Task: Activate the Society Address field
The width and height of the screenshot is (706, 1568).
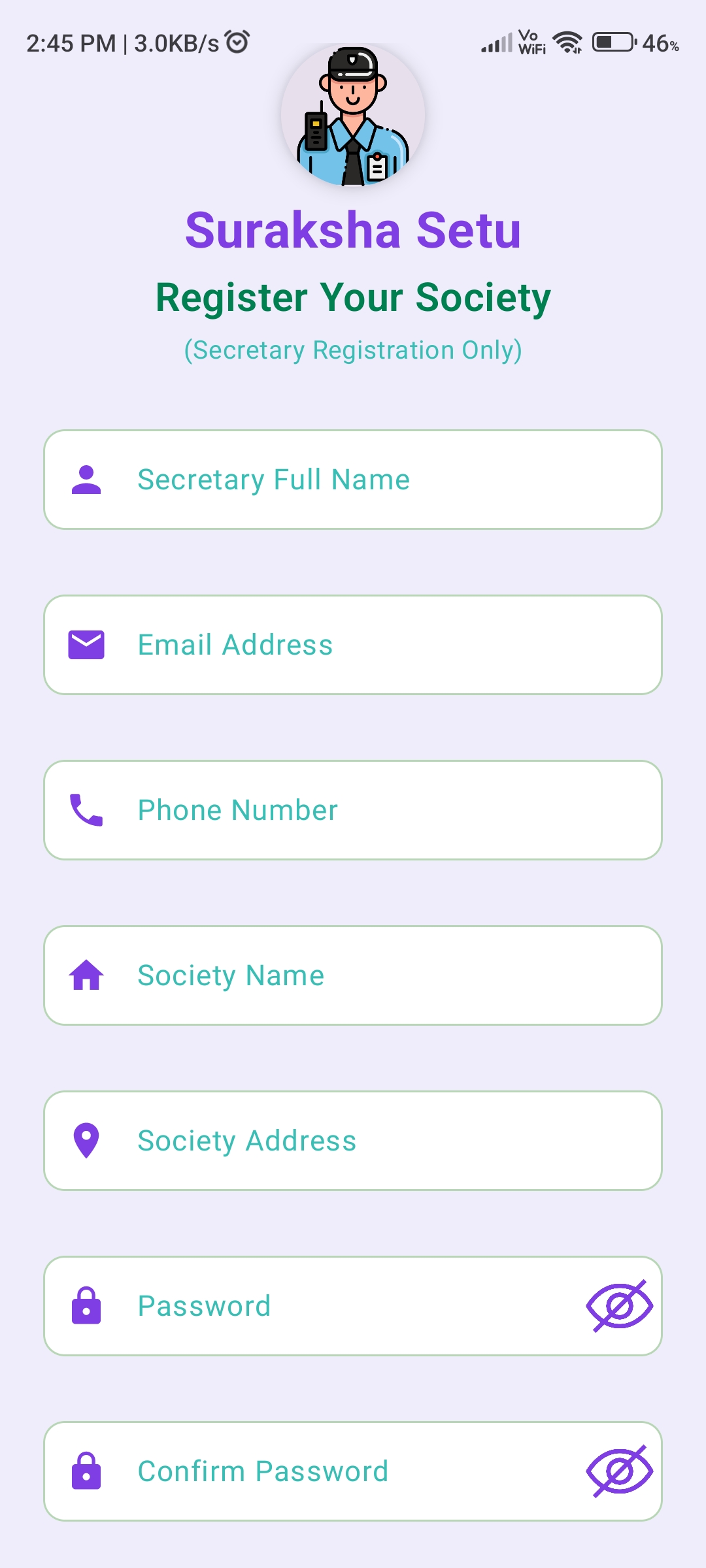Action: pos(353,1141)
